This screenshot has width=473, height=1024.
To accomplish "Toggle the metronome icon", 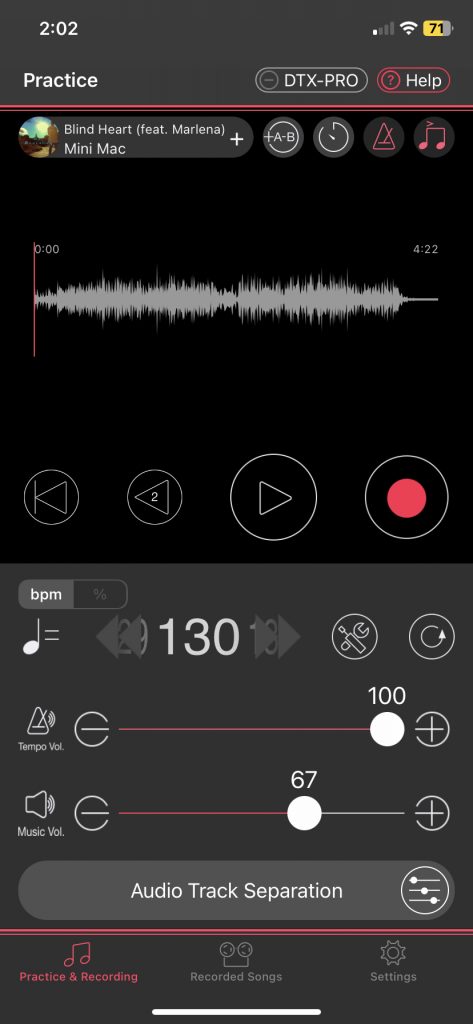I will pos(383,138).
